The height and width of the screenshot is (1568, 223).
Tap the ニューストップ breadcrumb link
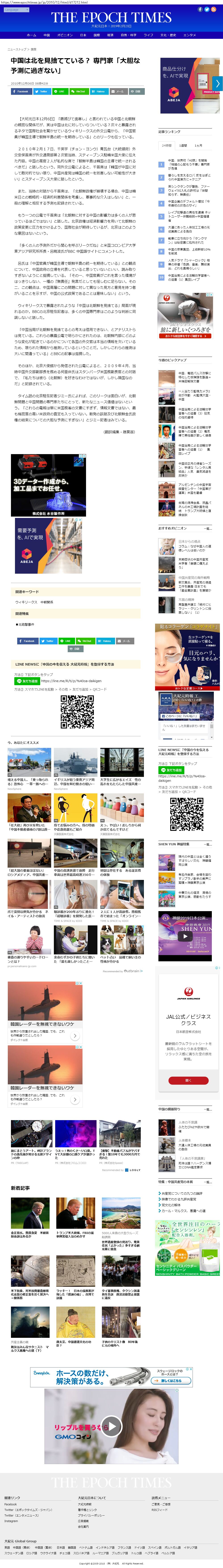tap(17, 49)
